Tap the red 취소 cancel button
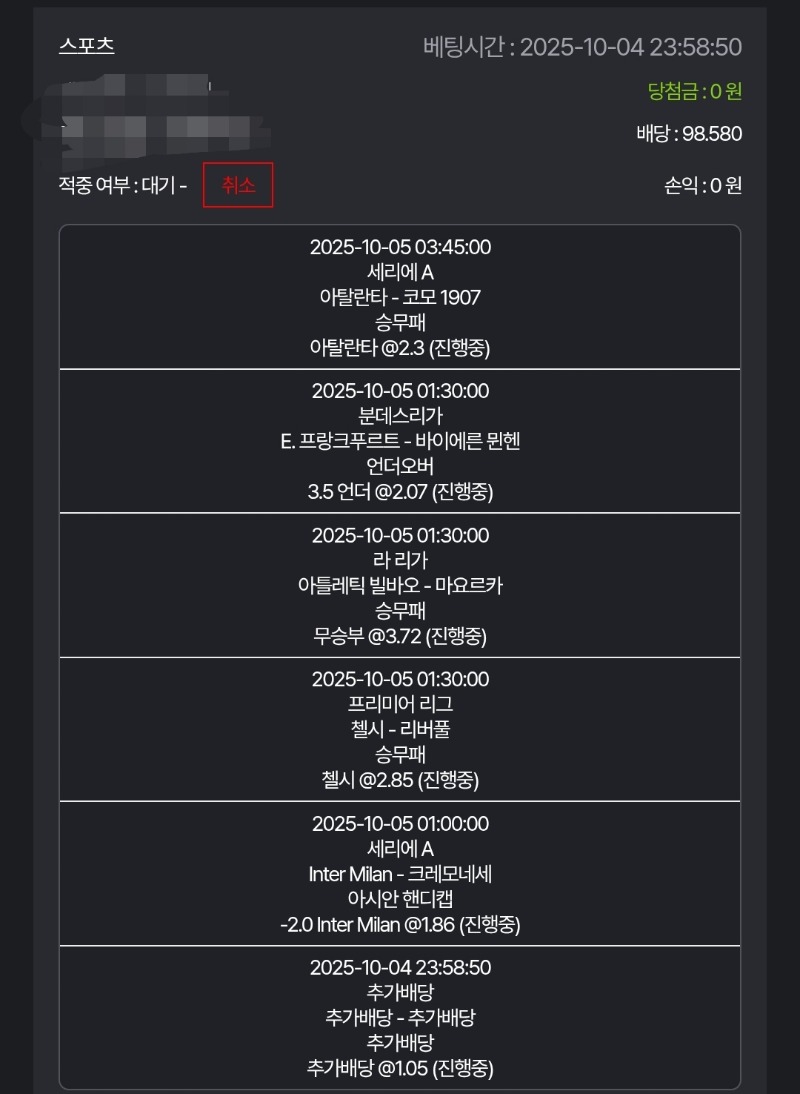 tap(238, 186)
